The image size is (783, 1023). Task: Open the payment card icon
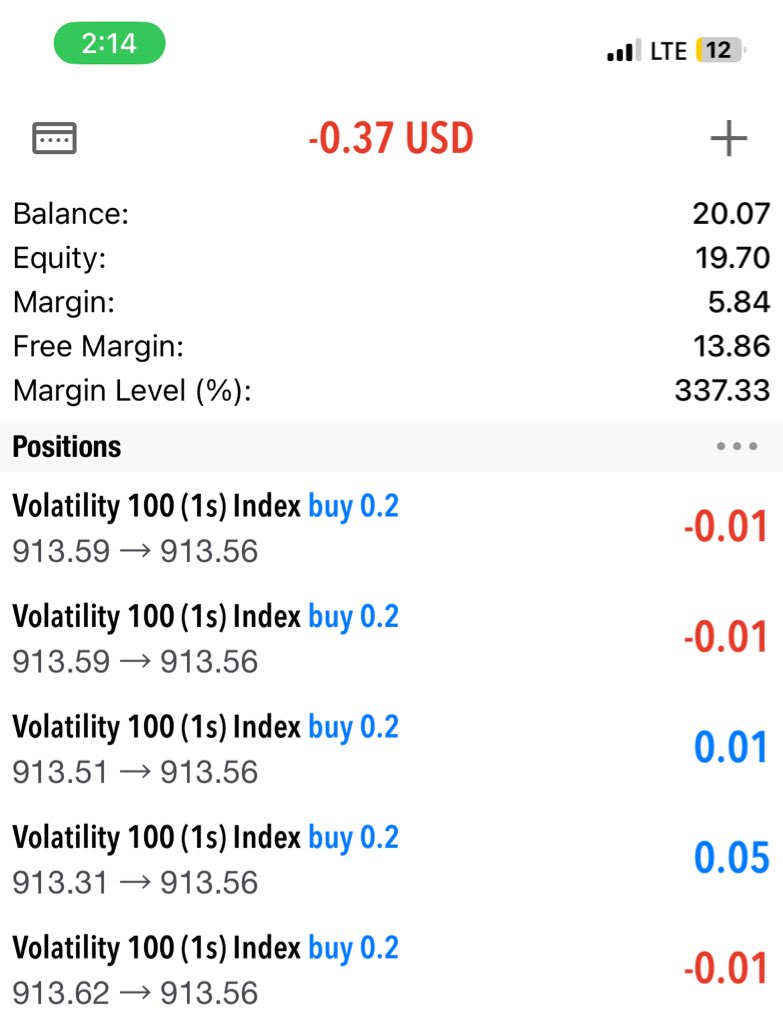click(54, 138)
